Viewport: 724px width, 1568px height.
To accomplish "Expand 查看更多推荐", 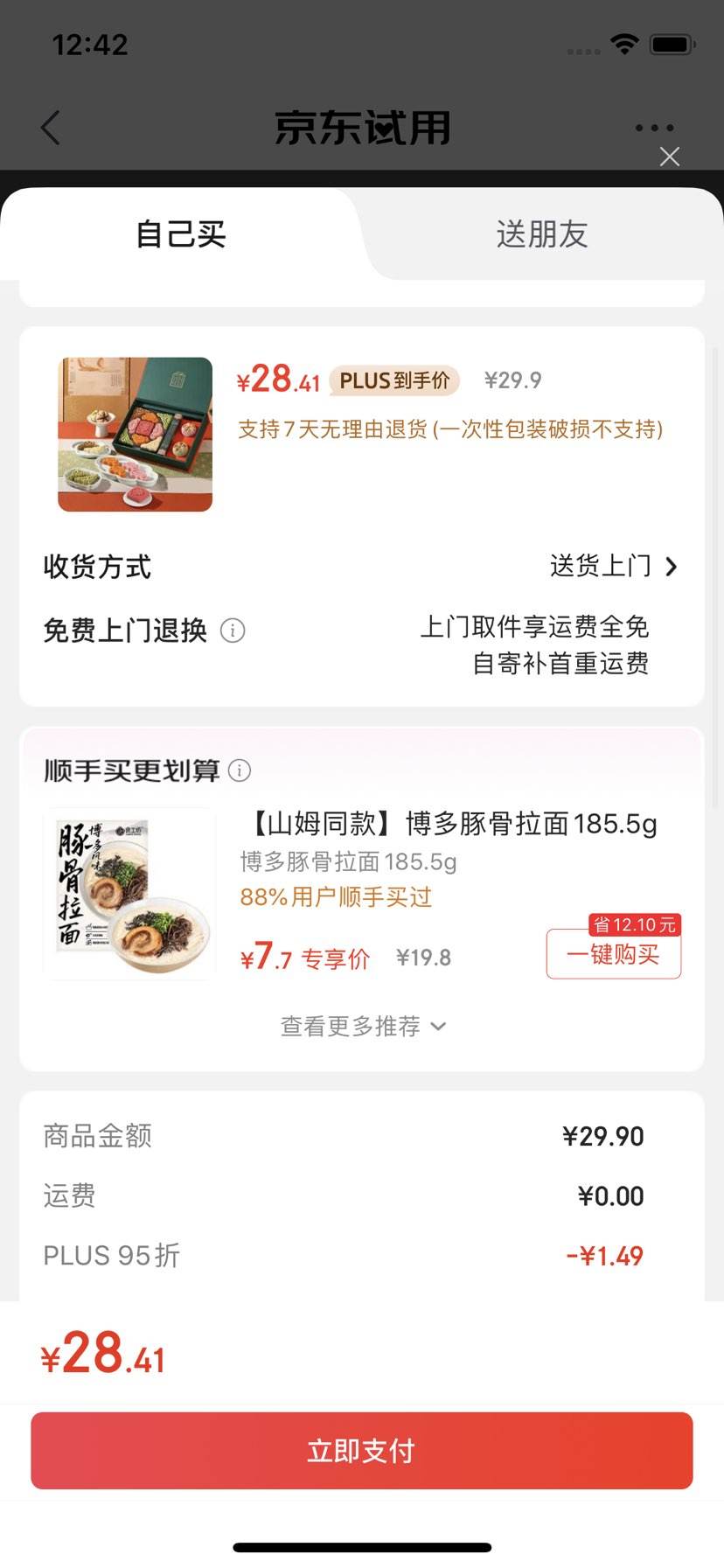I will 362,1026.
